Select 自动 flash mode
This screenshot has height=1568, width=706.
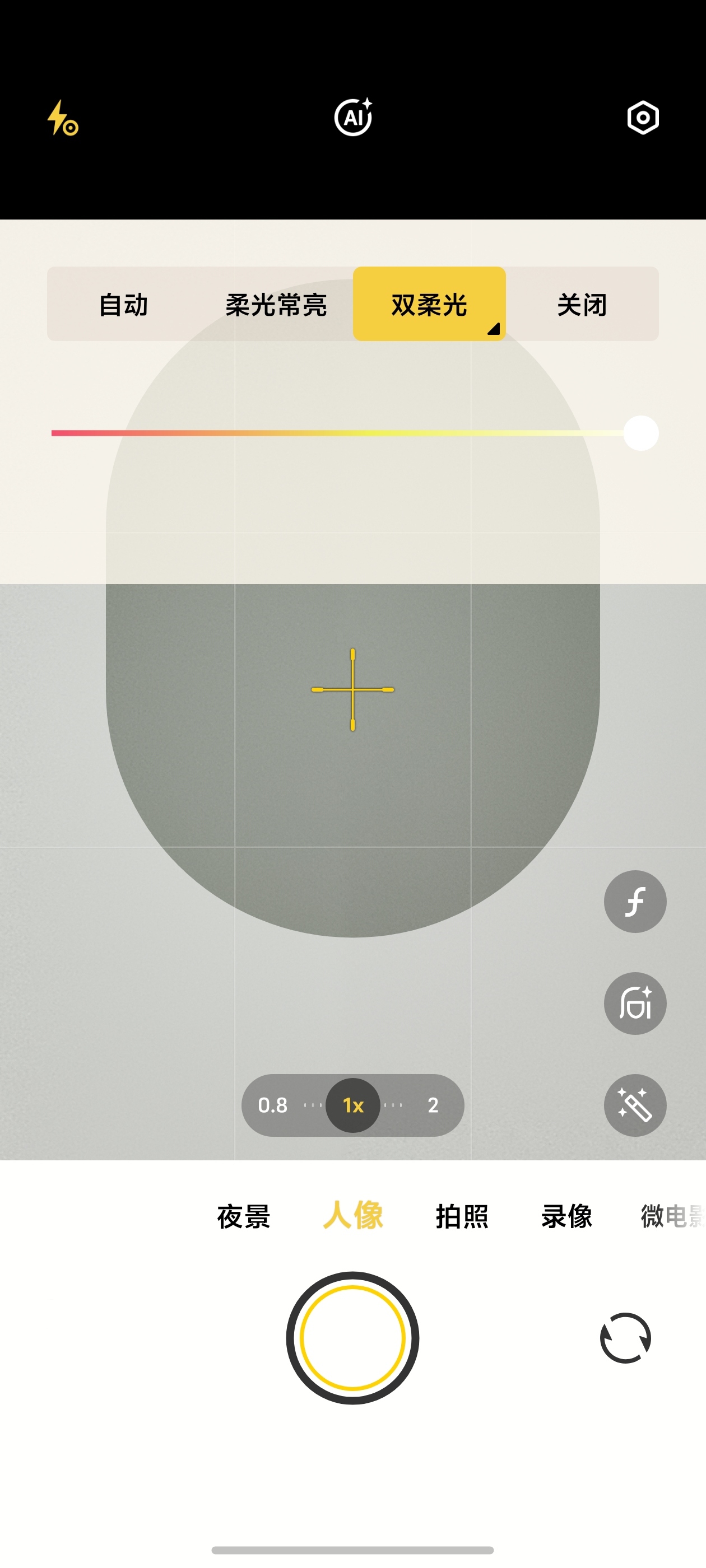tap(124, 304)
